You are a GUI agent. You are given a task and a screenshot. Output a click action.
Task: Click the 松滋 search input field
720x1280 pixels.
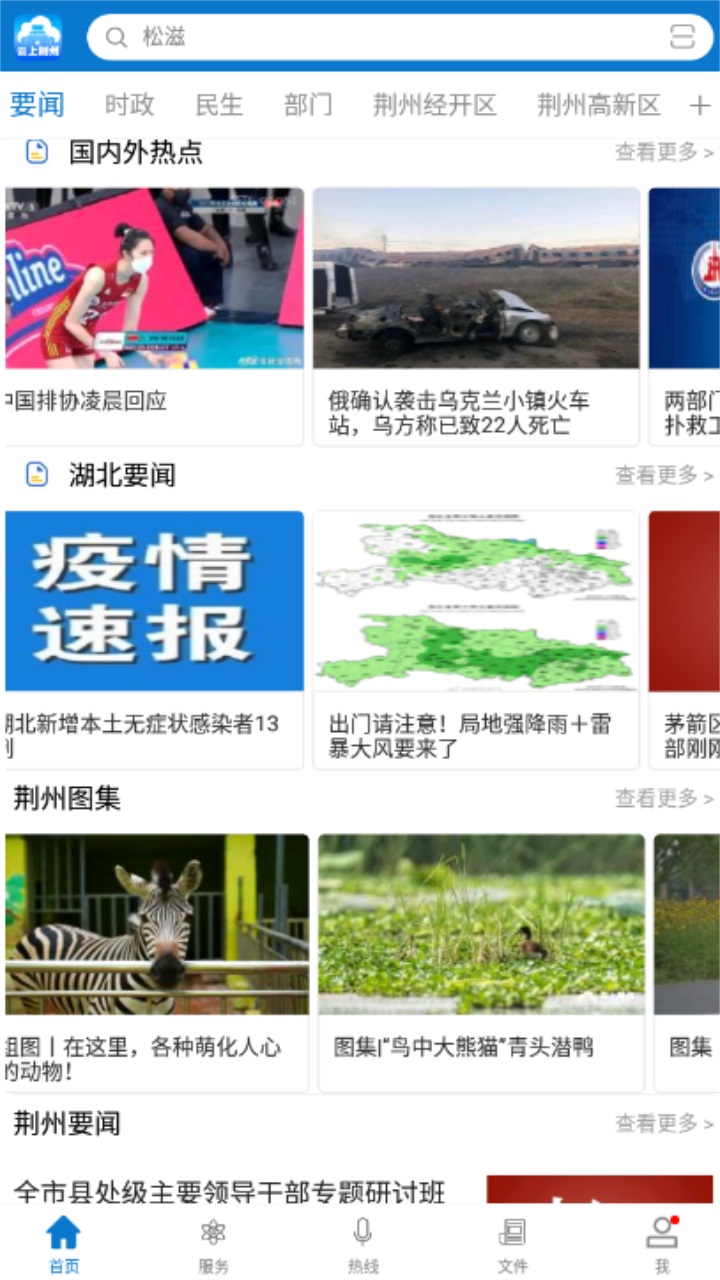coord(300,37)
